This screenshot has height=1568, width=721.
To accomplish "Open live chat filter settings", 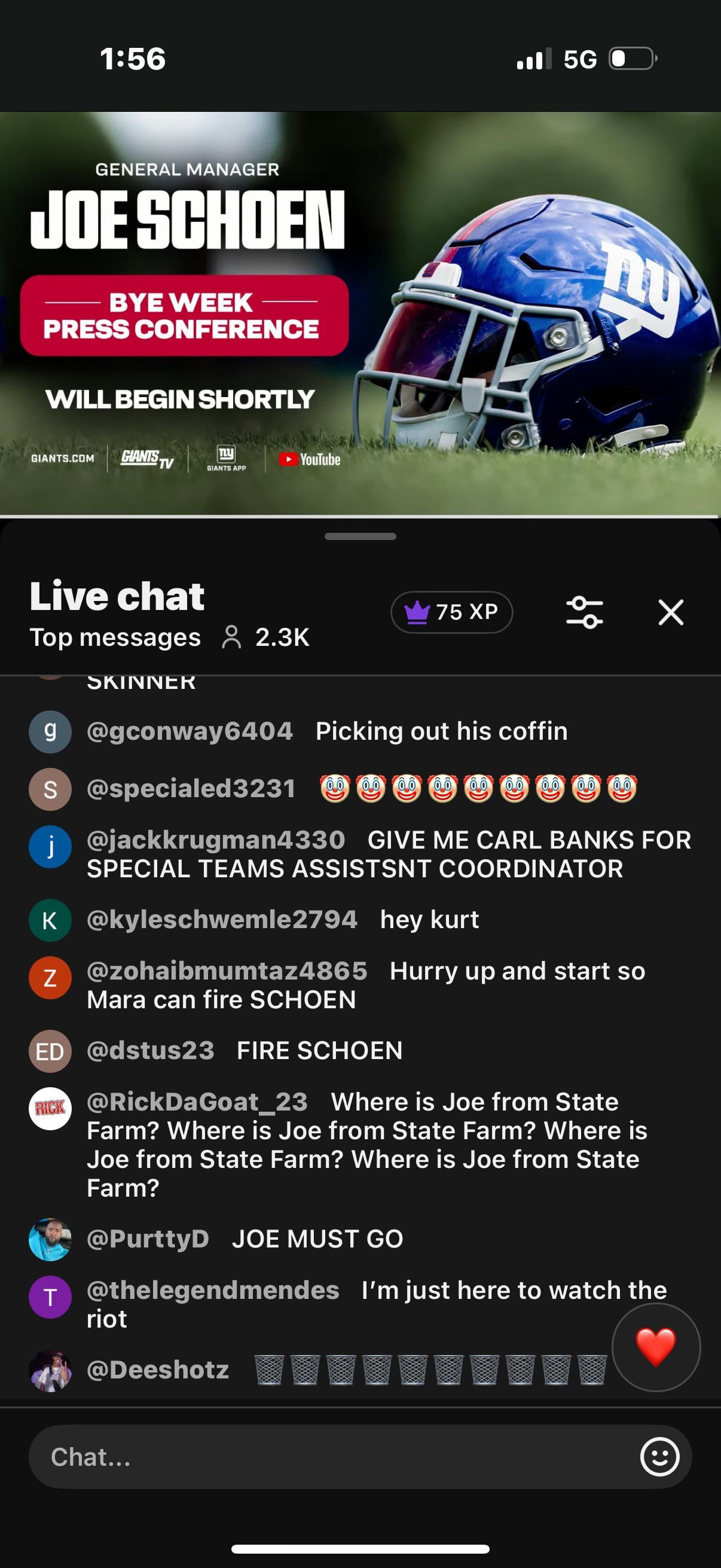I will point(584,612).
